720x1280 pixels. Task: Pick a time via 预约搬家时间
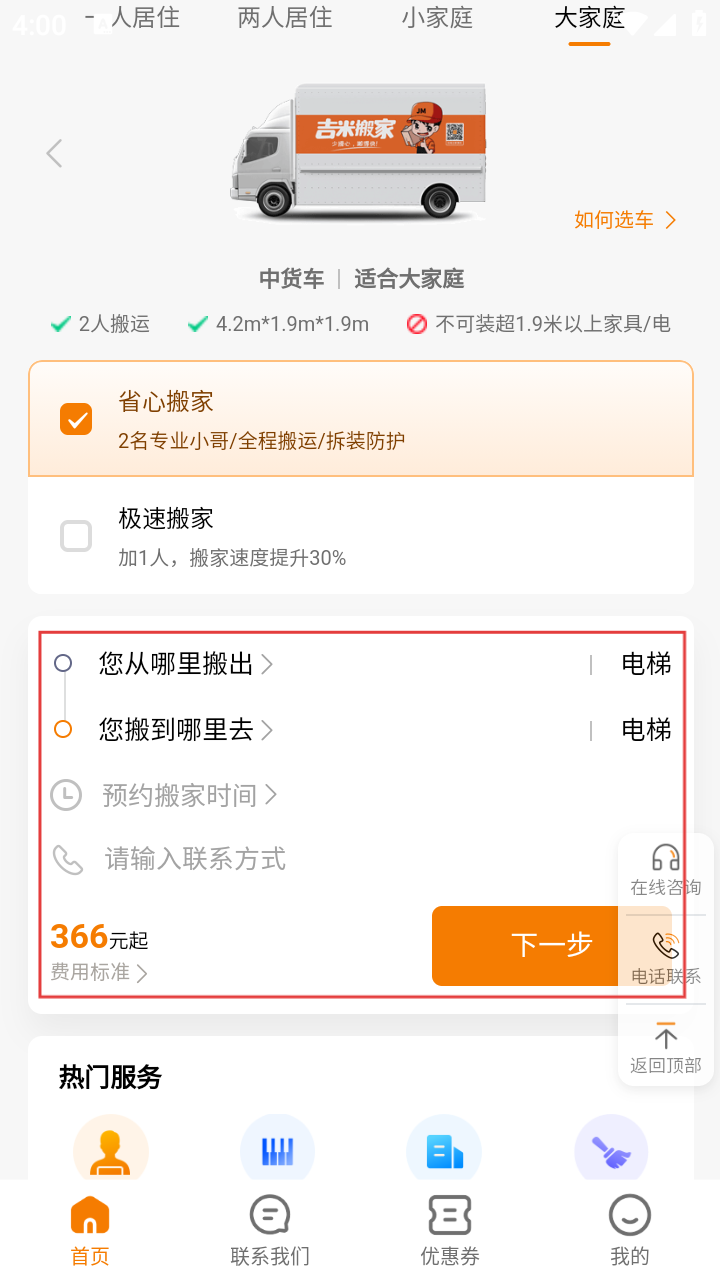point(190,795)
